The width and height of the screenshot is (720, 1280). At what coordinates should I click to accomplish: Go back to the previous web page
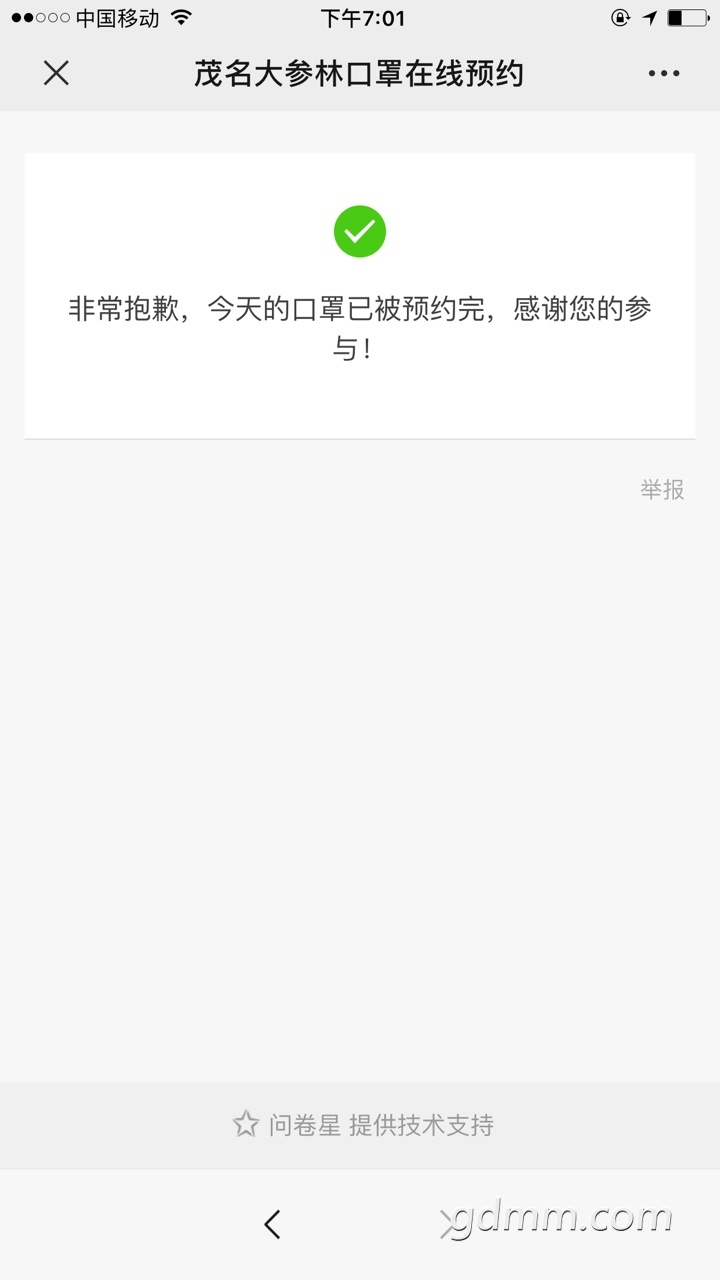pos(272,1224)
